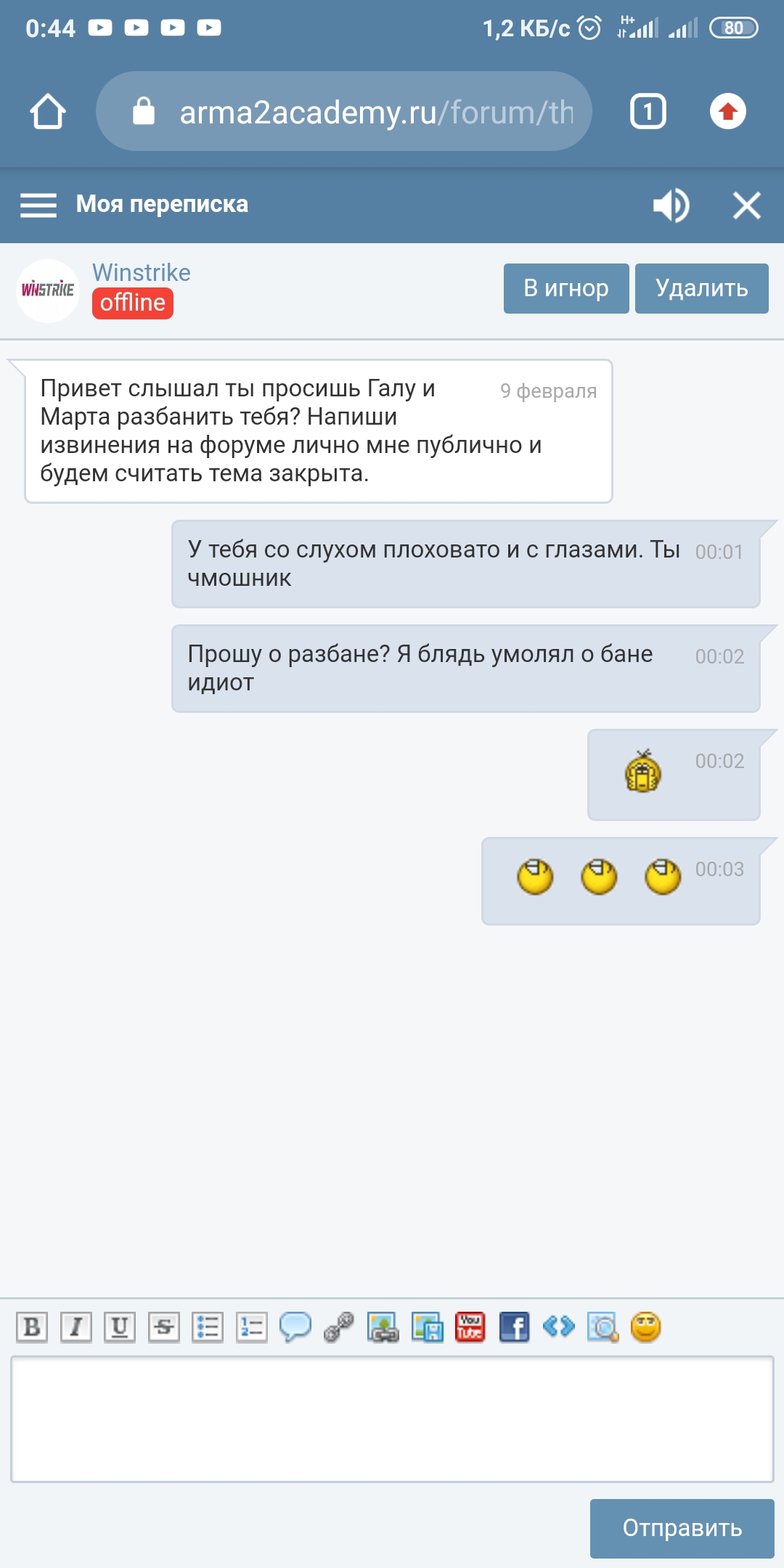Delete the conversation with Удалить
Screen dimensions: 784x1568
click(701, 288)
